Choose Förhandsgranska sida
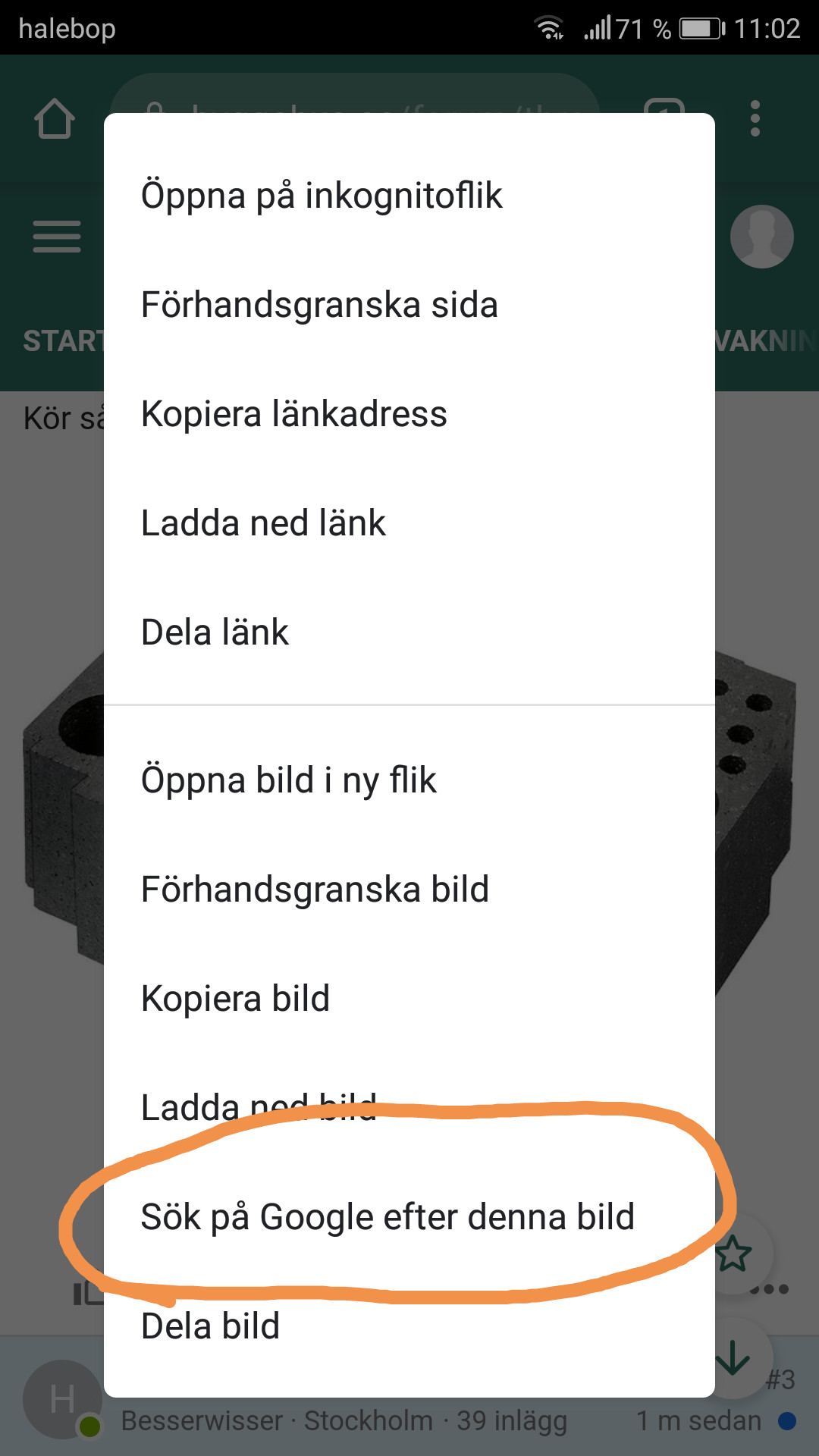This screenshot has width=819, height=1456. [x=409, y=304]
